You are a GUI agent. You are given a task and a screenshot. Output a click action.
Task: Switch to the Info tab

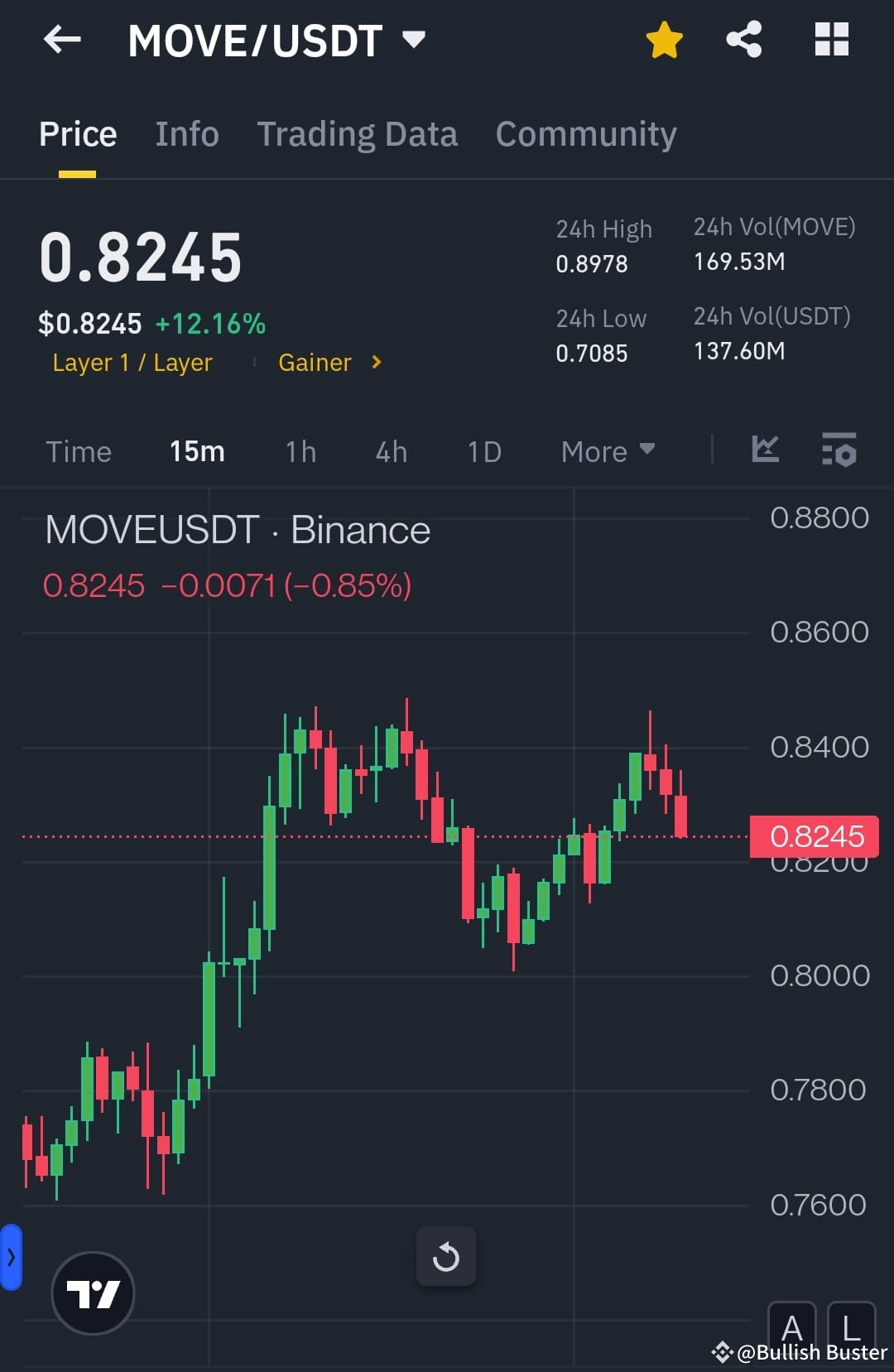coord(186,133)
